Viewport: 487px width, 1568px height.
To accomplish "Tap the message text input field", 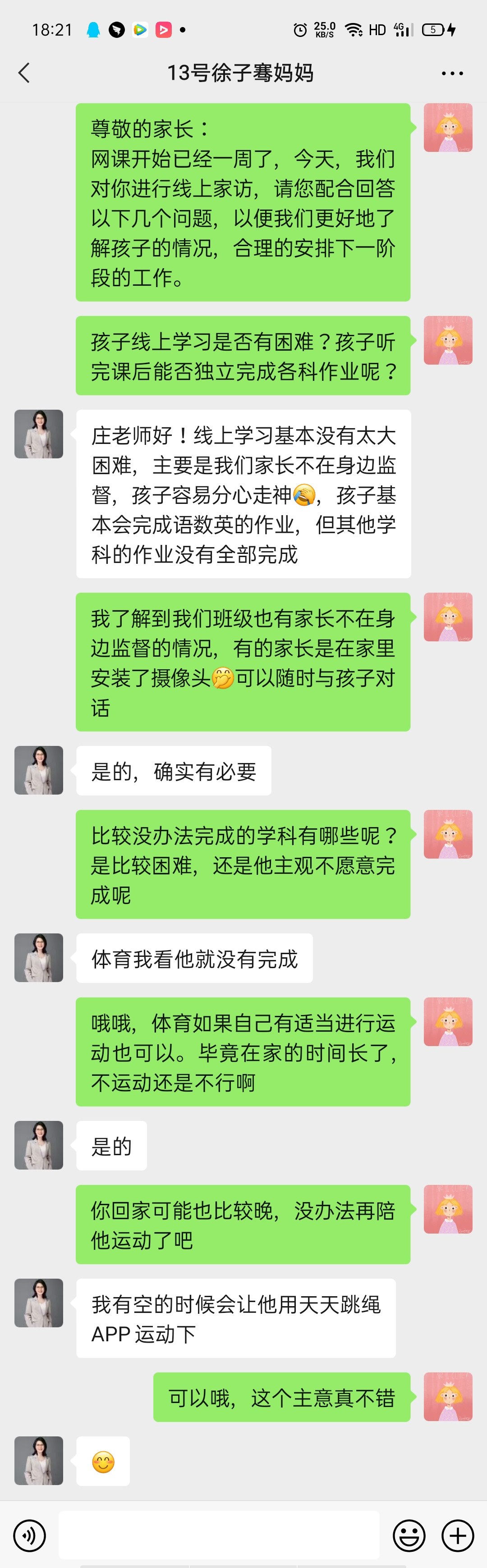I will (x=219, y=1535).
